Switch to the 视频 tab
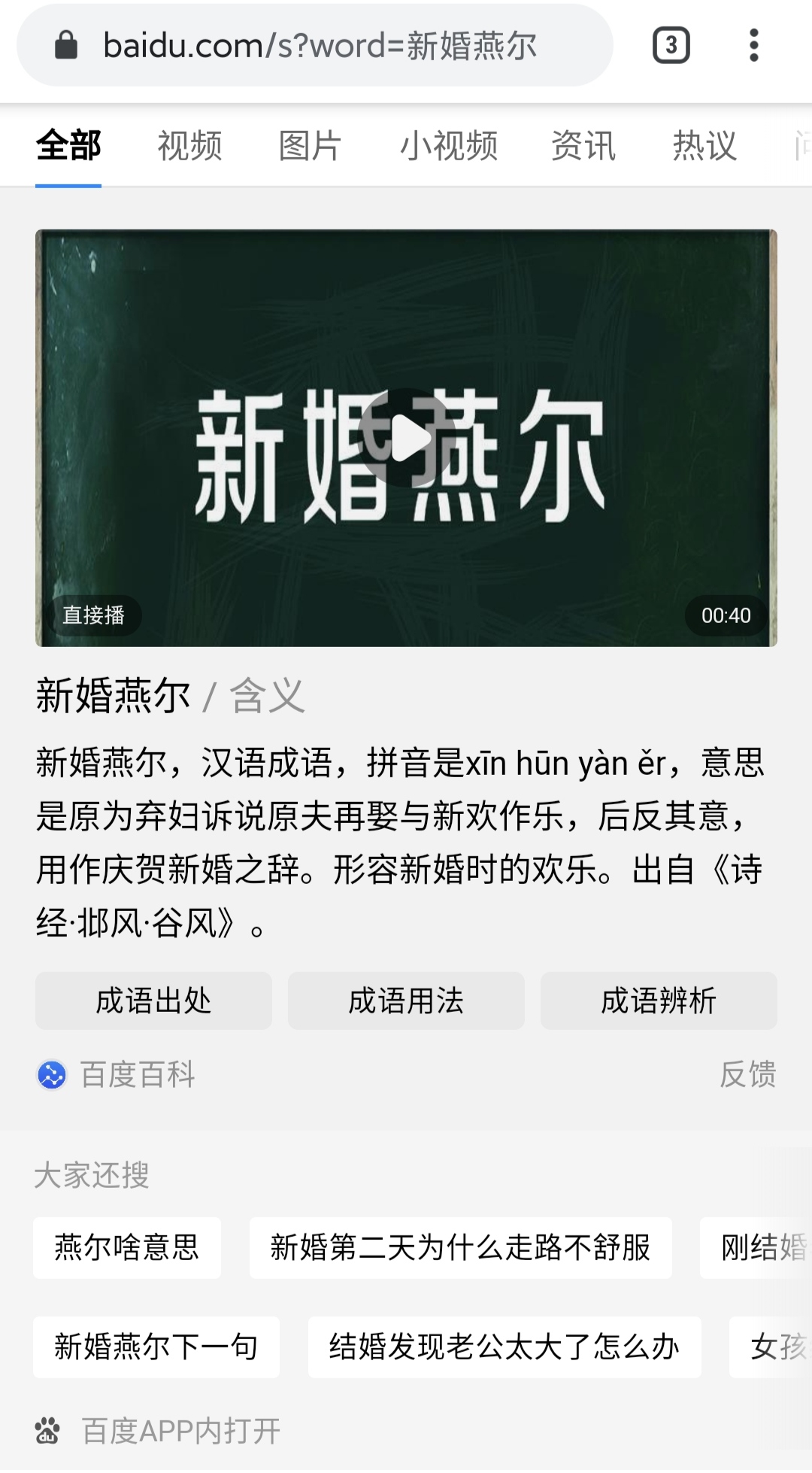The height and width of the screenshot is (1473, 812). point(189,145)
